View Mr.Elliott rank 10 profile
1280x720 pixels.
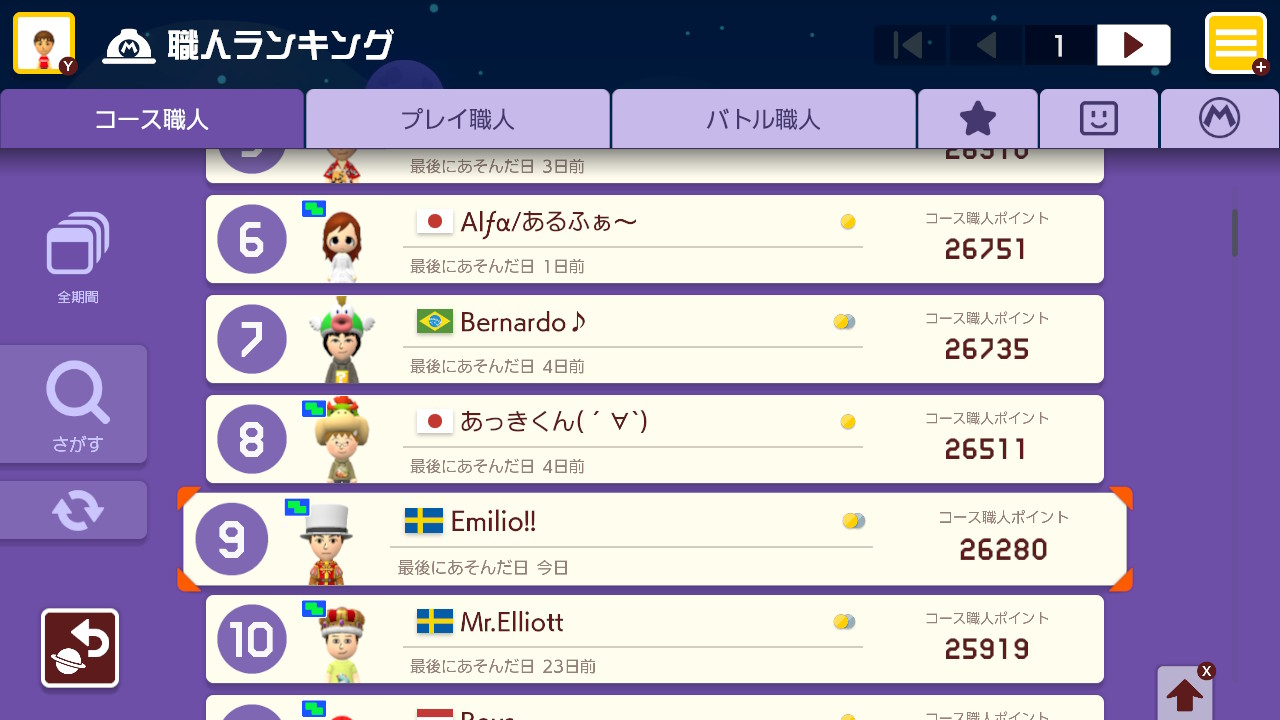pos(654,640)
